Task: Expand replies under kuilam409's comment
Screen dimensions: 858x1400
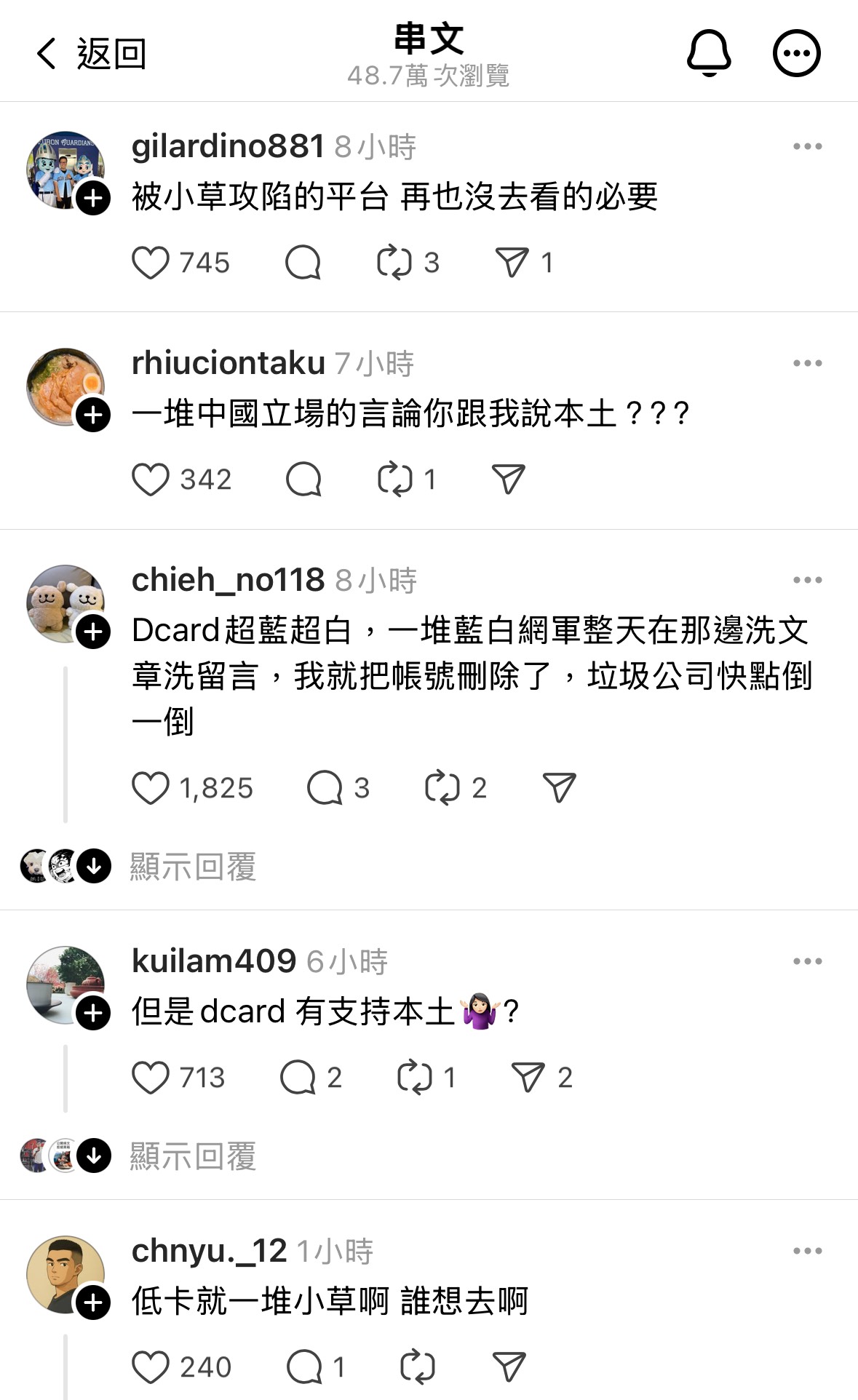Action: coord(193,1156)
